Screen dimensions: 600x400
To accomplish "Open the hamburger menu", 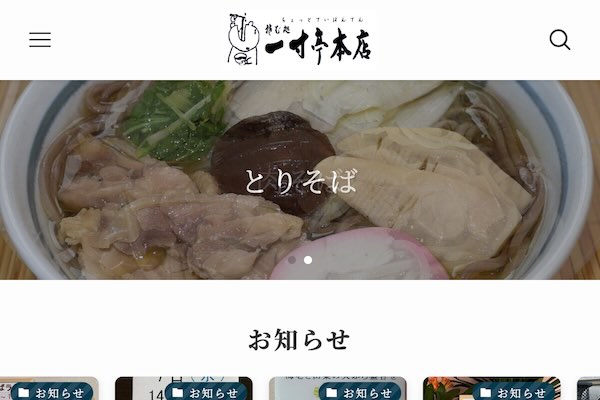I will pos(40,40).
